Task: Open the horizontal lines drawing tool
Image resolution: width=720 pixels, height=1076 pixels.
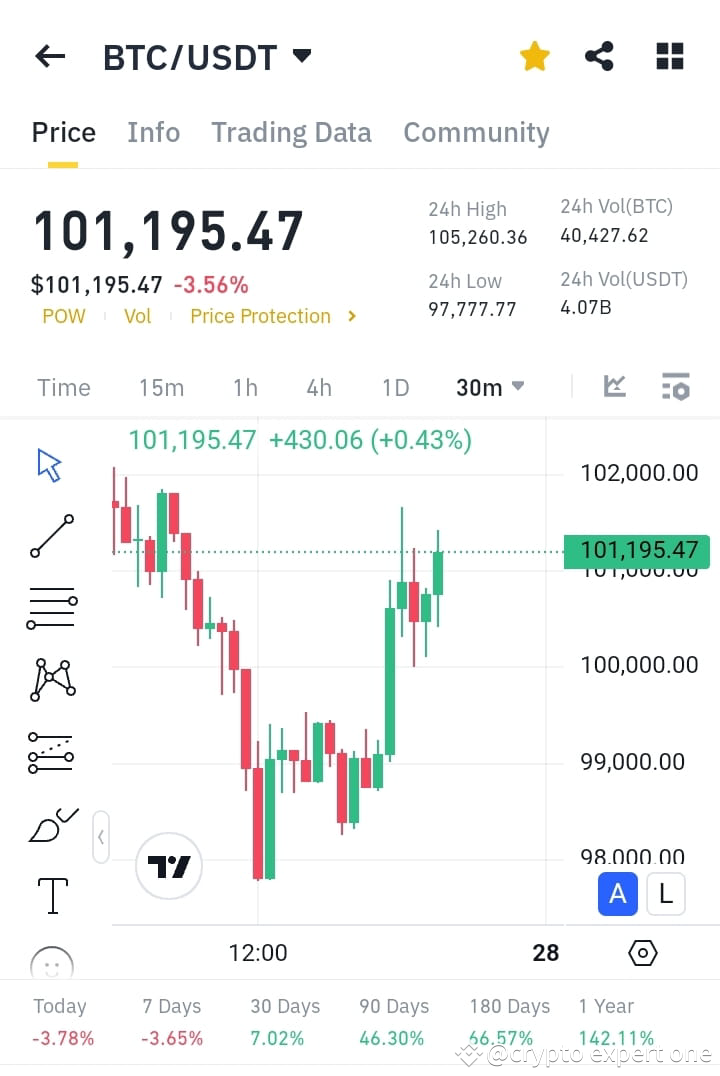Action: pyautogui.click(x=51, y=607)
